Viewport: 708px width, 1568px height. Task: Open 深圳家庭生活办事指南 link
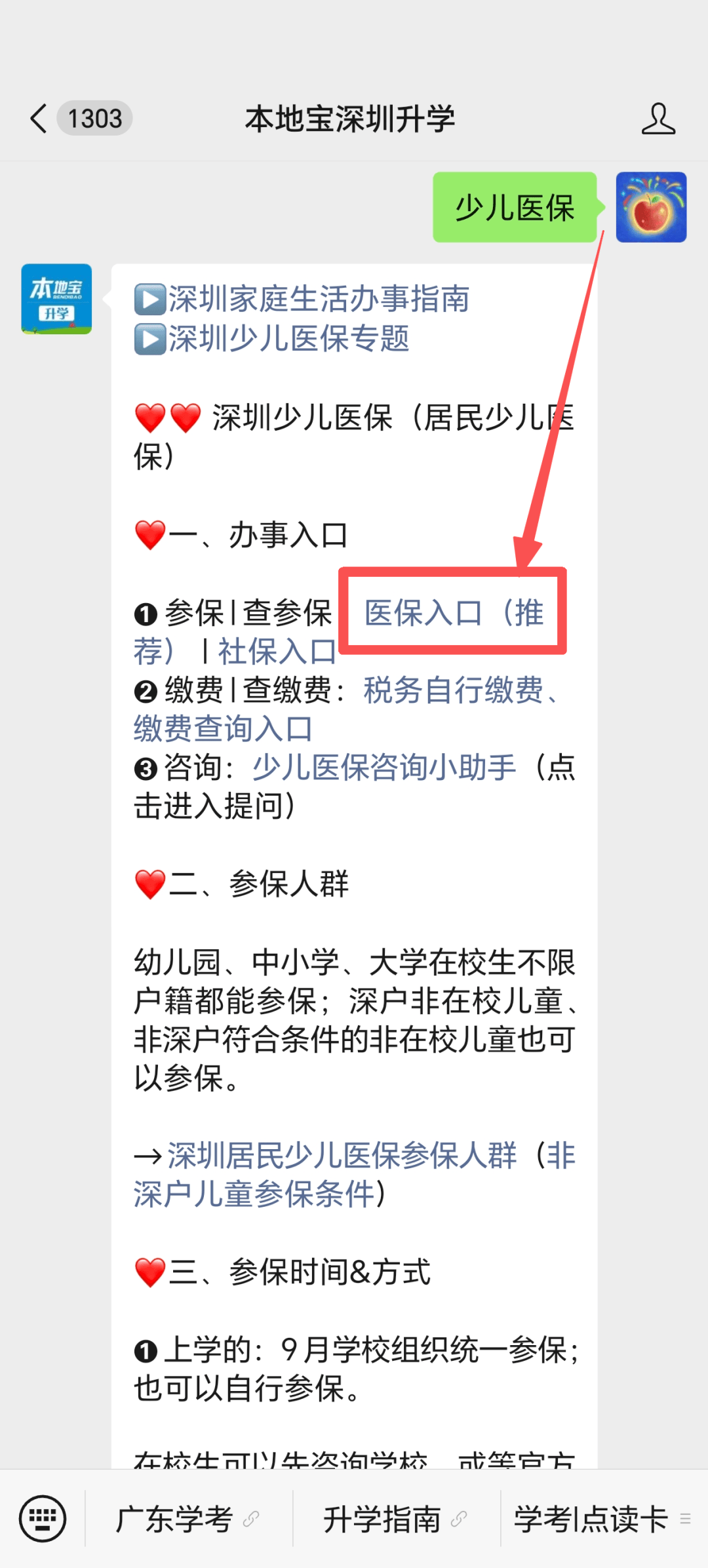[x=319, y=299]
